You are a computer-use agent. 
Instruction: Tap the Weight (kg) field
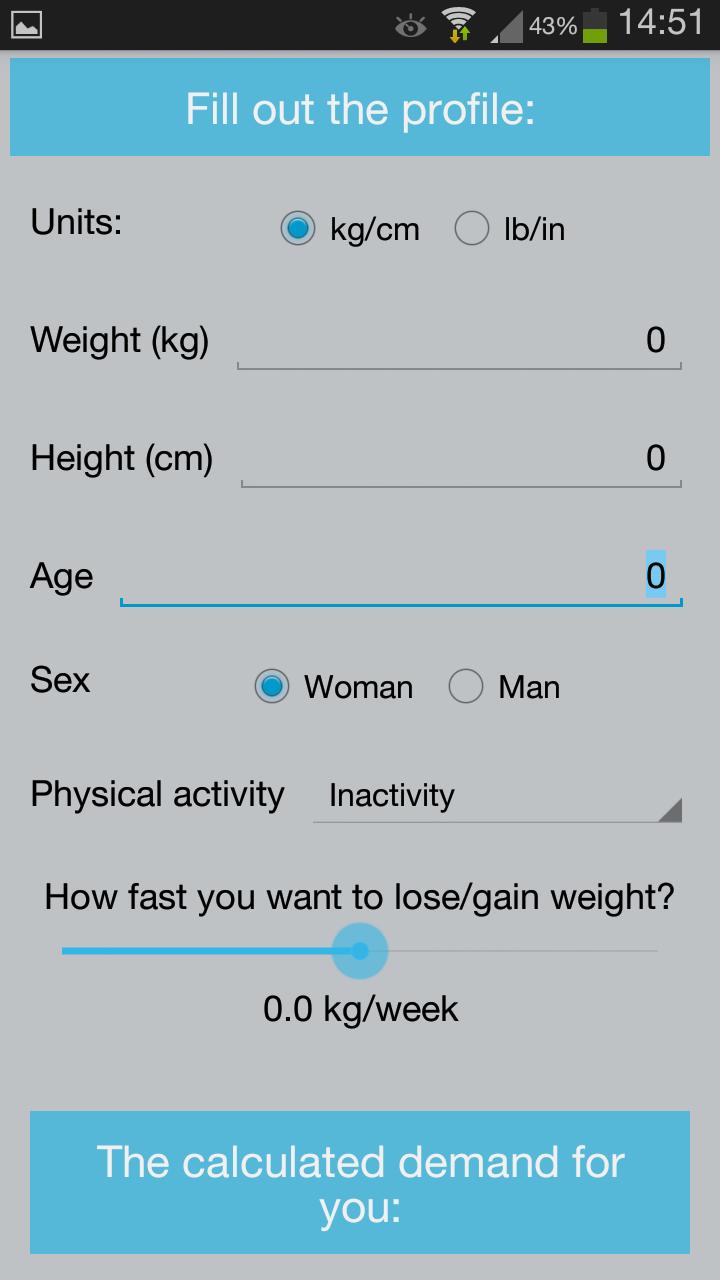459,341
